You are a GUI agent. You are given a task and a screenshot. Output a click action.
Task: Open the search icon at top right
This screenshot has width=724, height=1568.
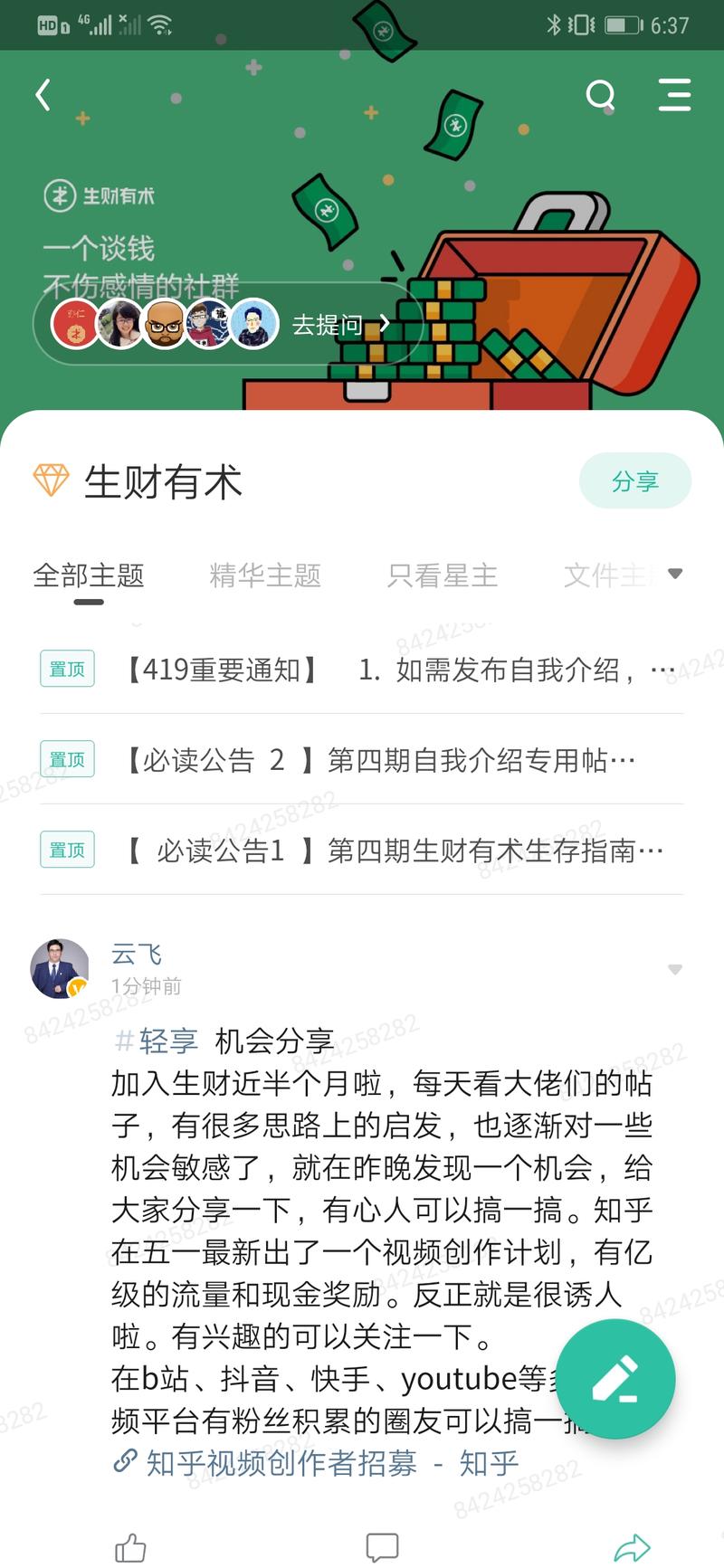pyautogui.click(x=599, y=95)
